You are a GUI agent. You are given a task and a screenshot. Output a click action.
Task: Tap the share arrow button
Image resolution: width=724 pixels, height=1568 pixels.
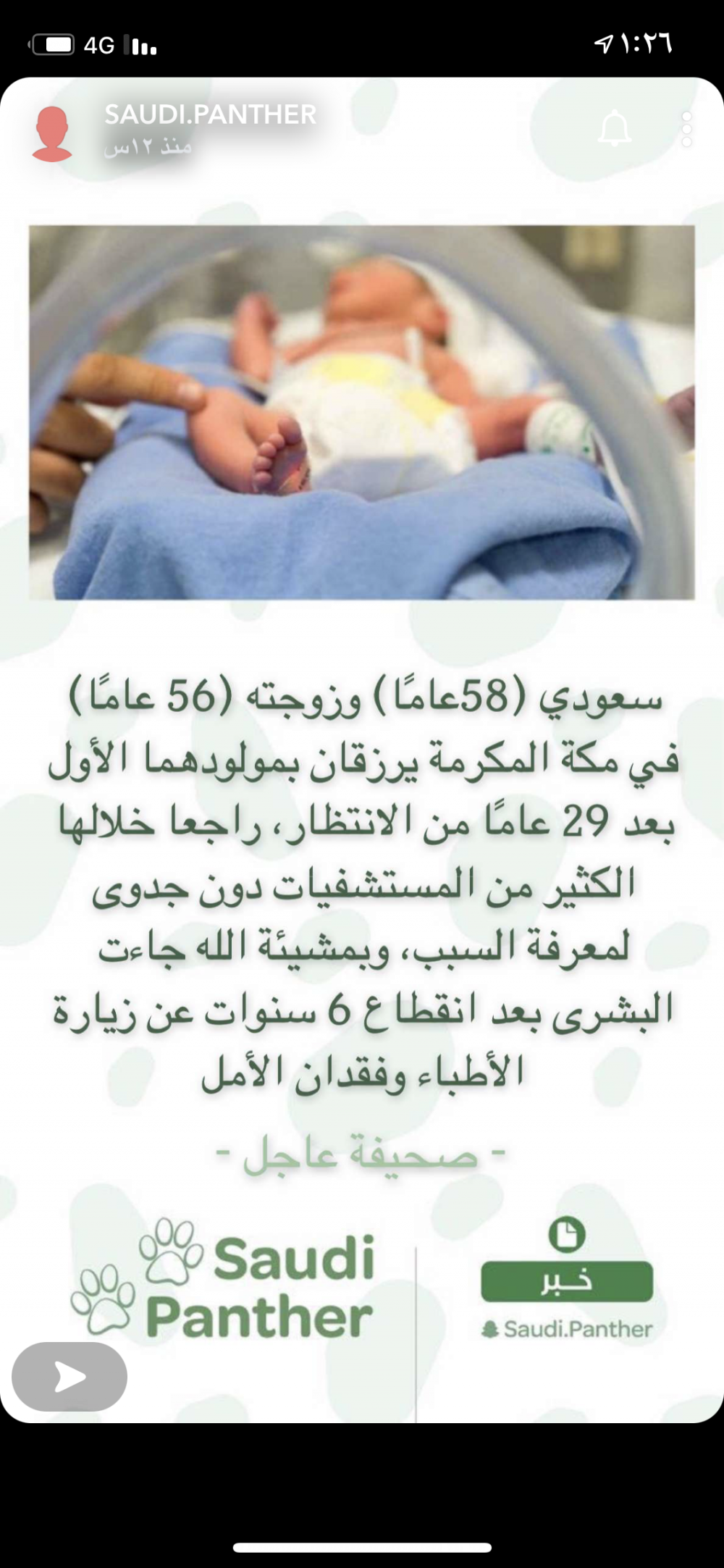pos(70,1377)
